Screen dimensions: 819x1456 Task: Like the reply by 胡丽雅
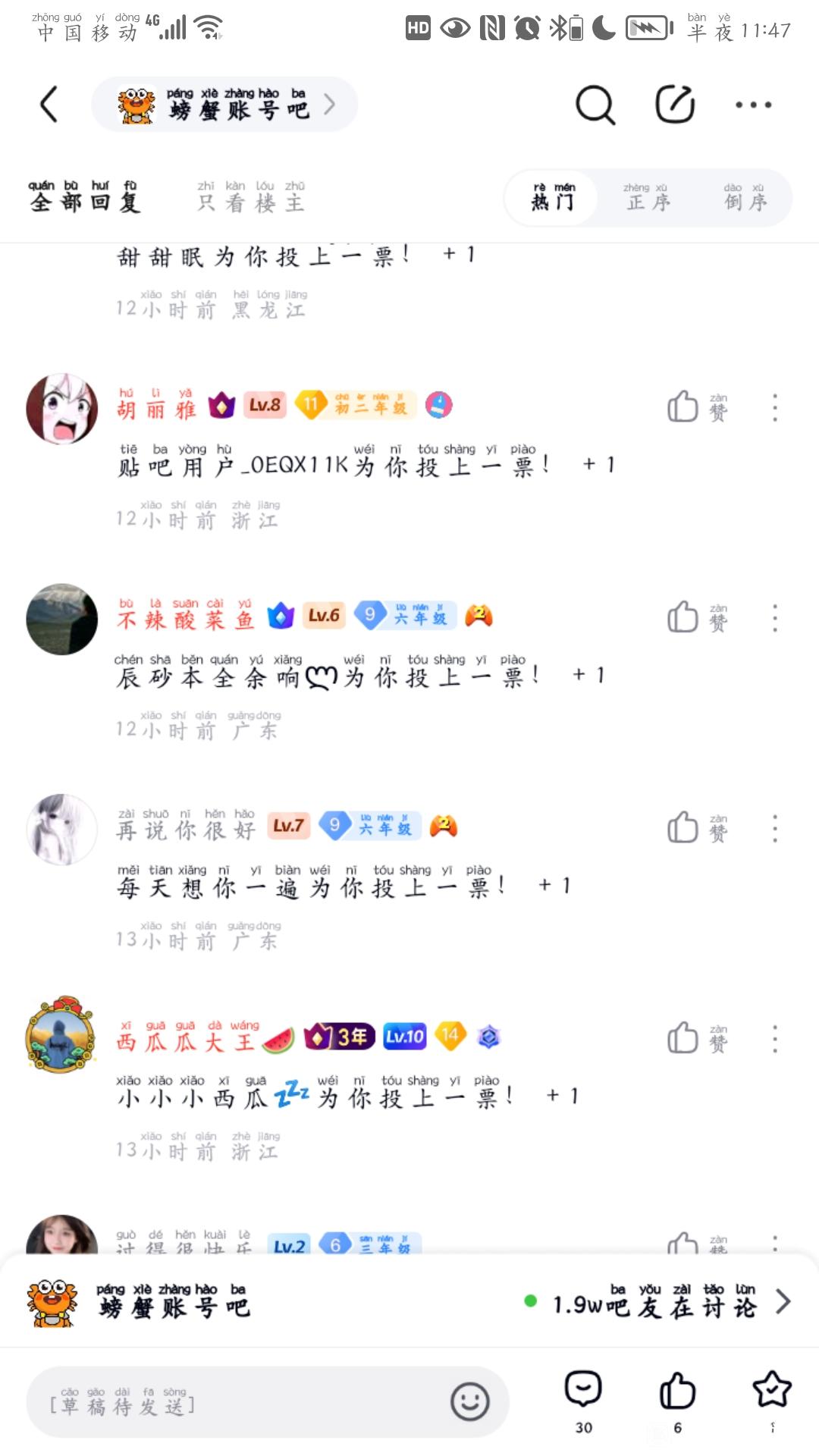point(683,407)
